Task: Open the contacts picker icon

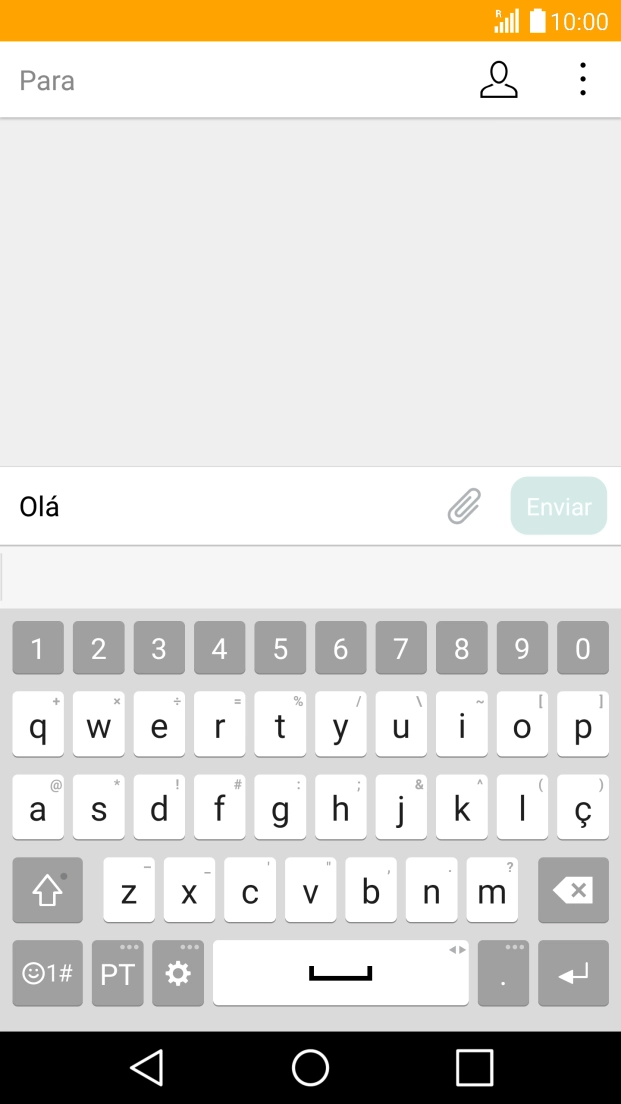Action: click(x=498, y=80)
